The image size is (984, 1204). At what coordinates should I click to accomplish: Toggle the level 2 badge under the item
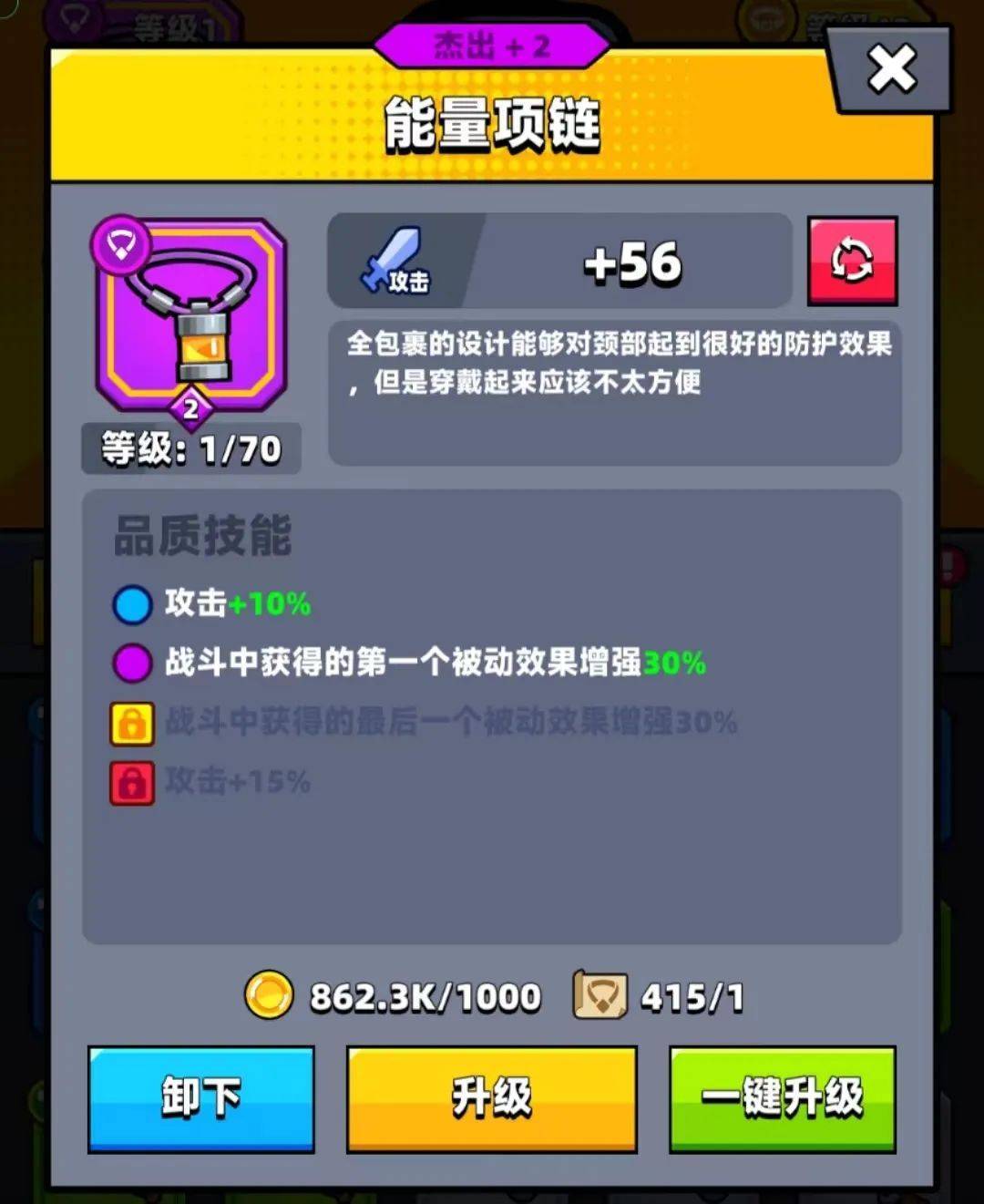[x=189, y=407]
